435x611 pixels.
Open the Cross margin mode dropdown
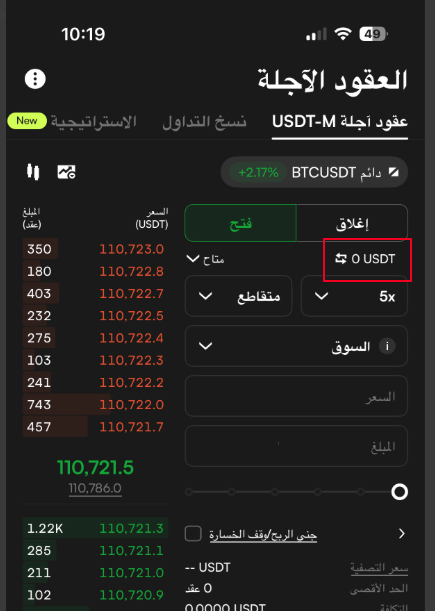click(239, 297)
